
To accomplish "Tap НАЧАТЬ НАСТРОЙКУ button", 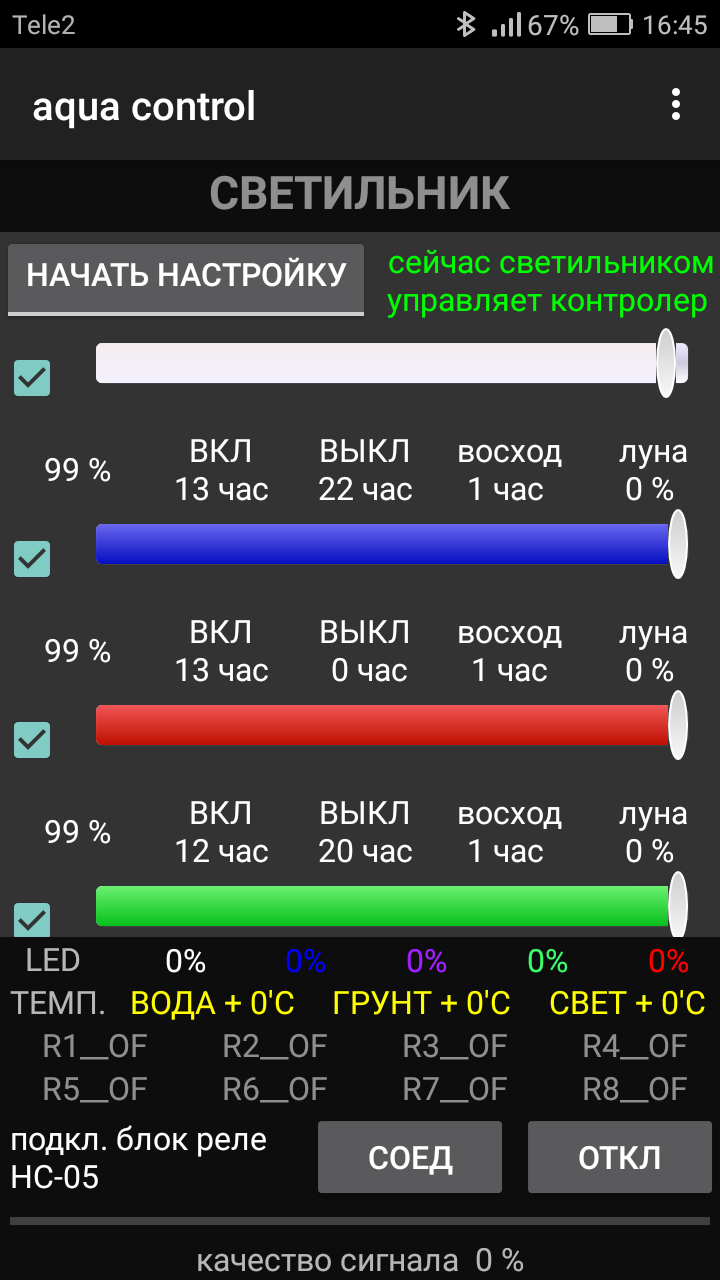I will pyautogui.click(x=186, y=276).
